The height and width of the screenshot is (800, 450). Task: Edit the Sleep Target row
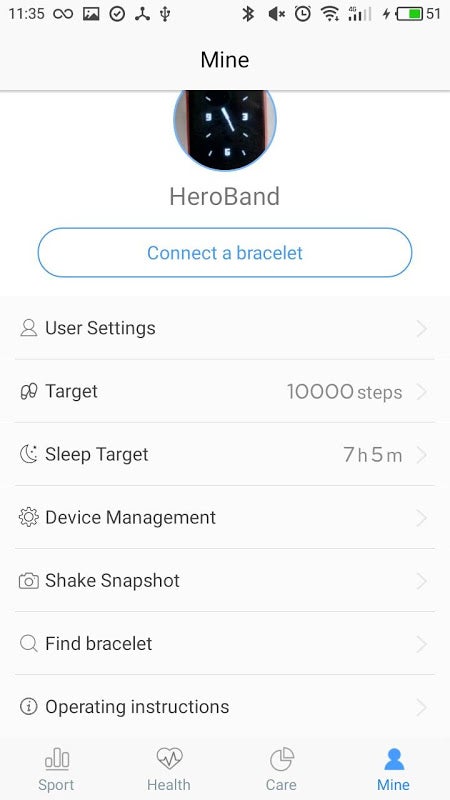[x=224, y=455]
